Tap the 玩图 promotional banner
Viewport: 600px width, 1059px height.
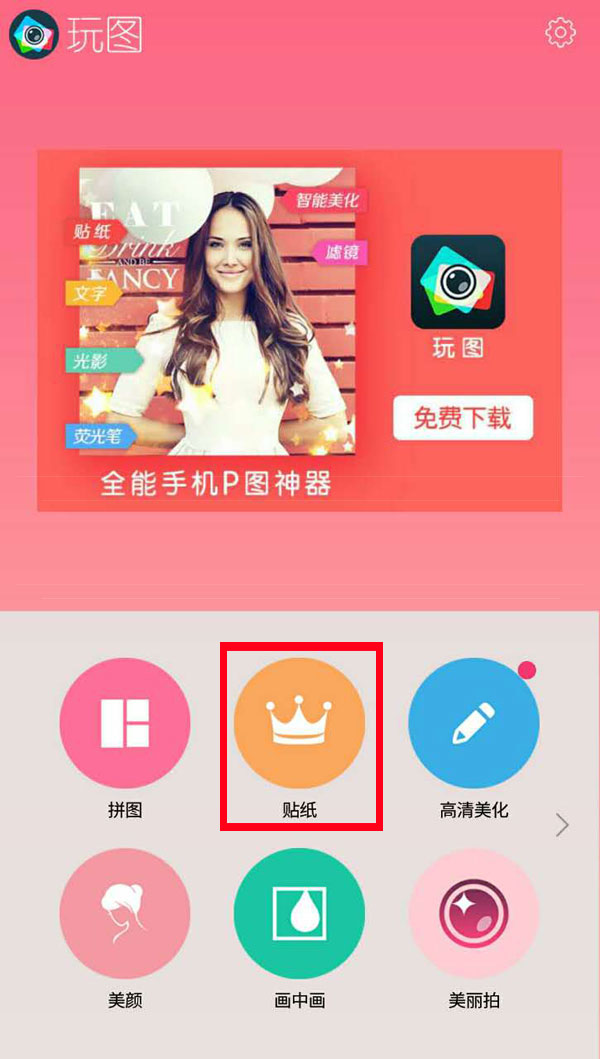click(299, 330)
